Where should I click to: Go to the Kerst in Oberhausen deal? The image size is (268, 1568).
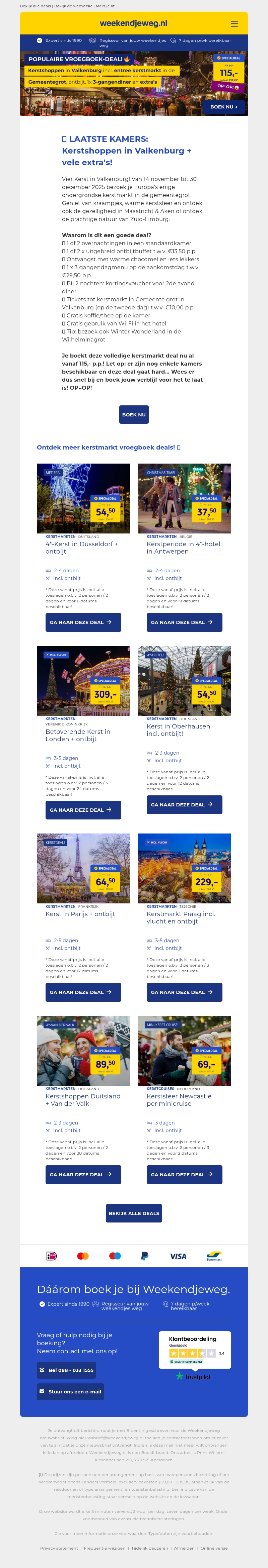click(x=184, y=804)
